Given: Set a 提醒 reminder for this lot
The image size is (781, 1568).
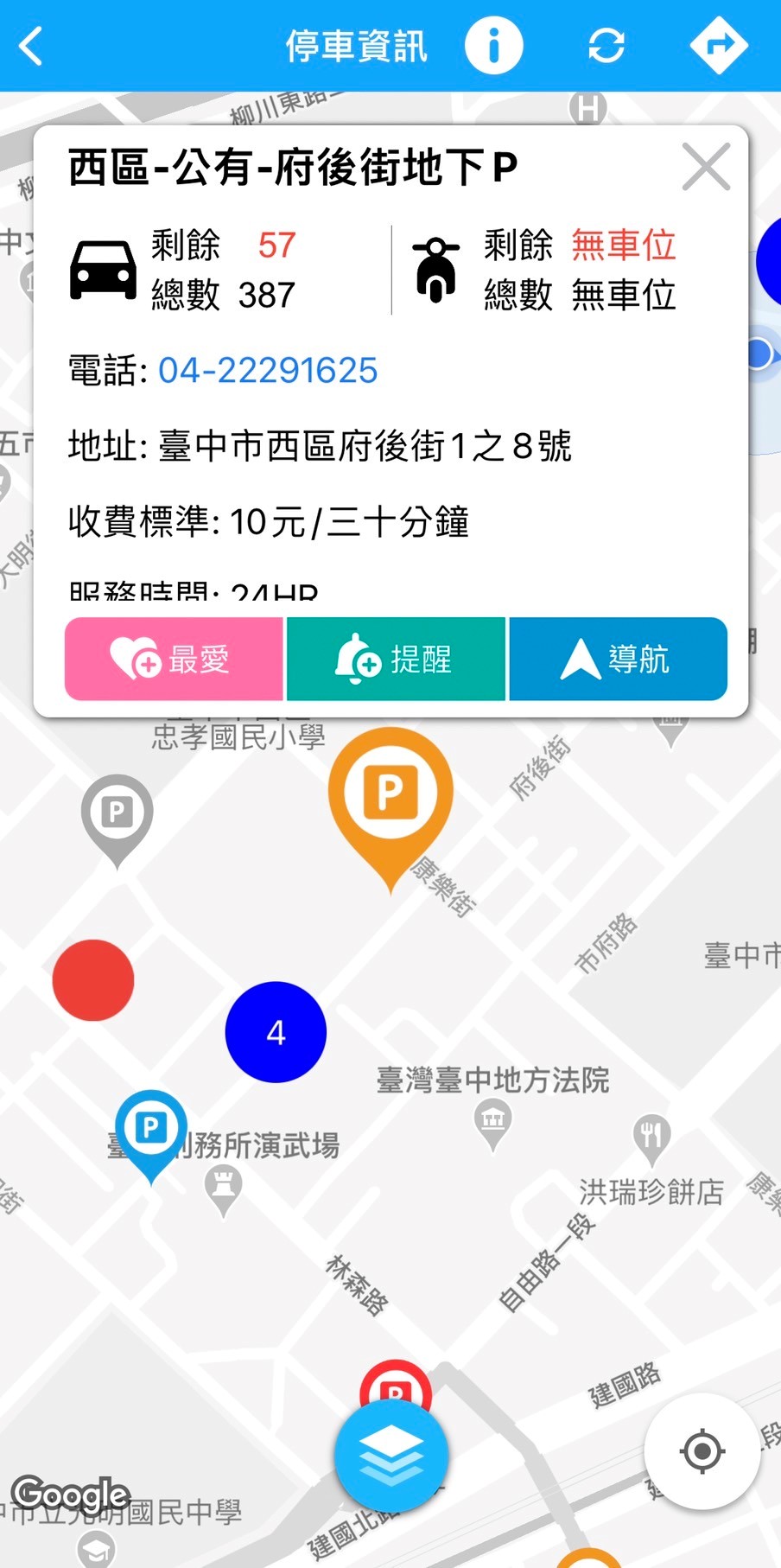Looking at the screenshot, I should click(x=396, y=660).
